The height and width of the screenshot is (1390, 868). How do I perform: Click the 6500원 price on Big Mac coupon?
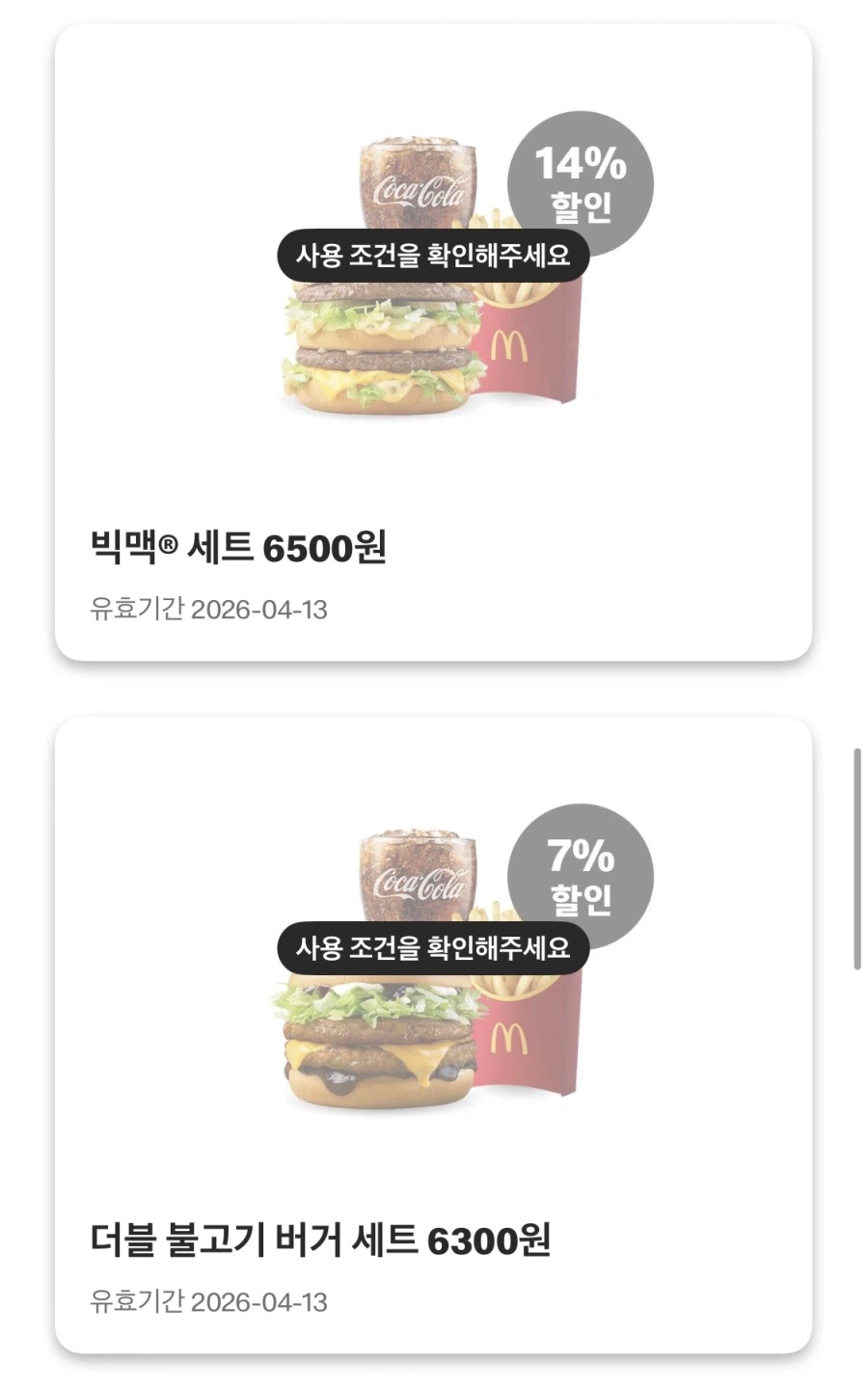click(327, 545)
